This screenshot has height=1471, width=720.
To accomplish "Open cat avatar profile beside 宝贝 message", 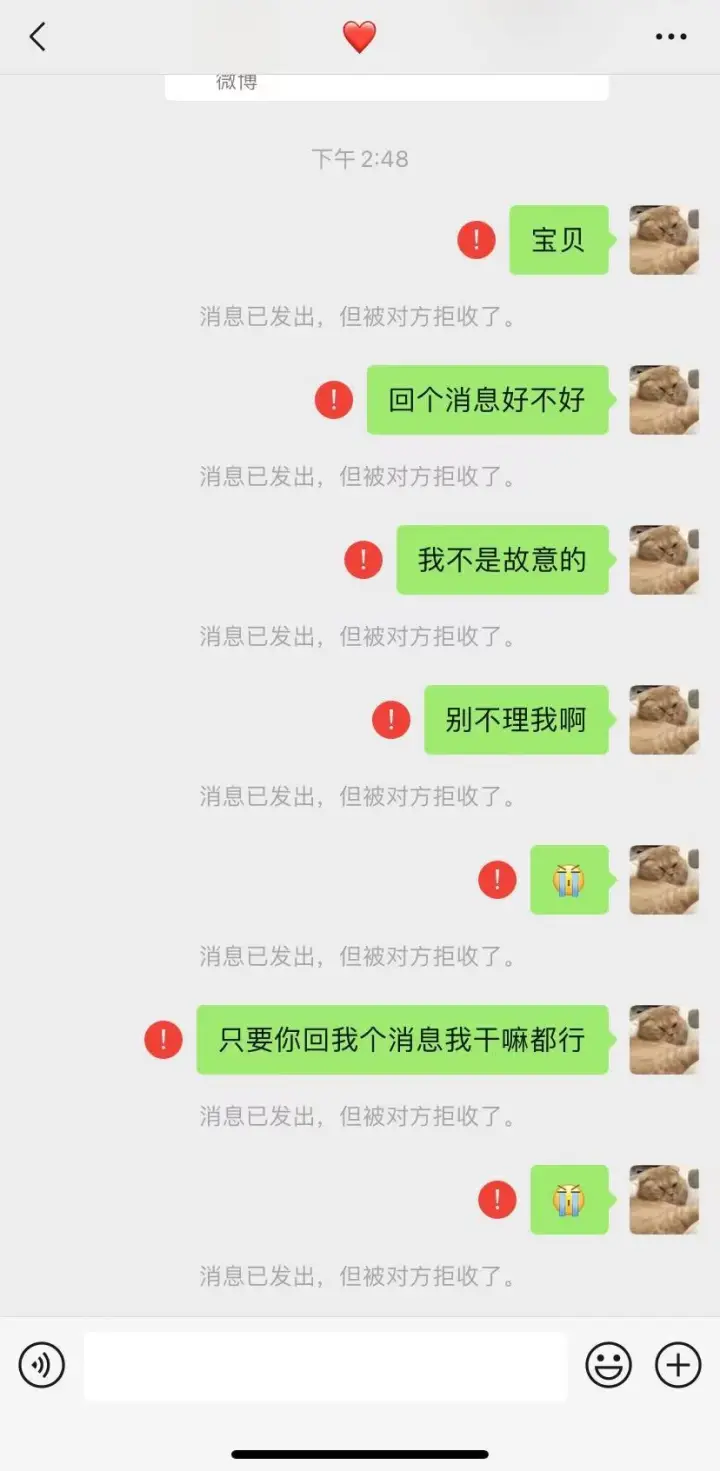I will [x=664, y=240].
